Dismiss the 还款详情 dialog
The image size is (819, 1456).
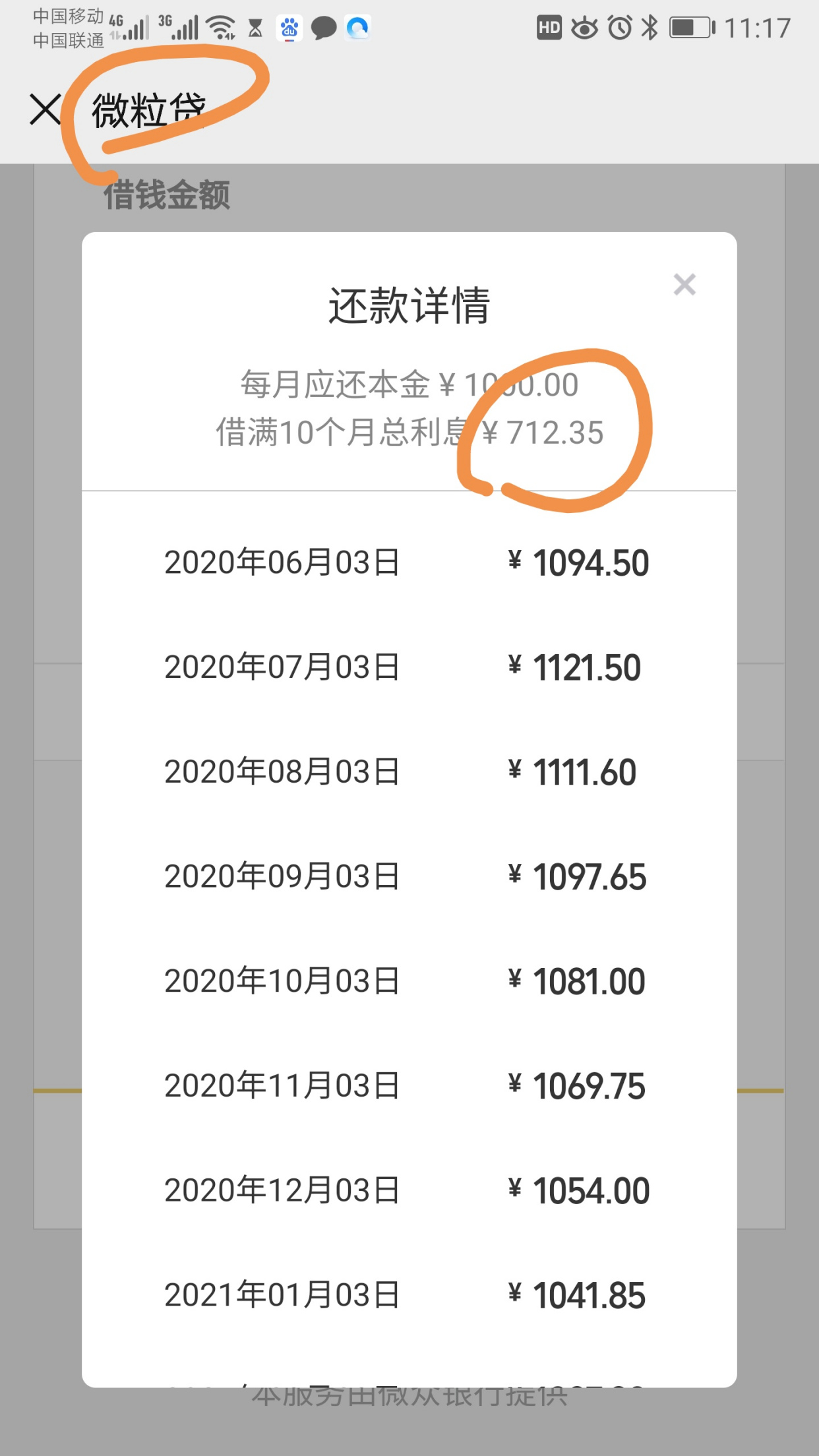coord(685,284)
